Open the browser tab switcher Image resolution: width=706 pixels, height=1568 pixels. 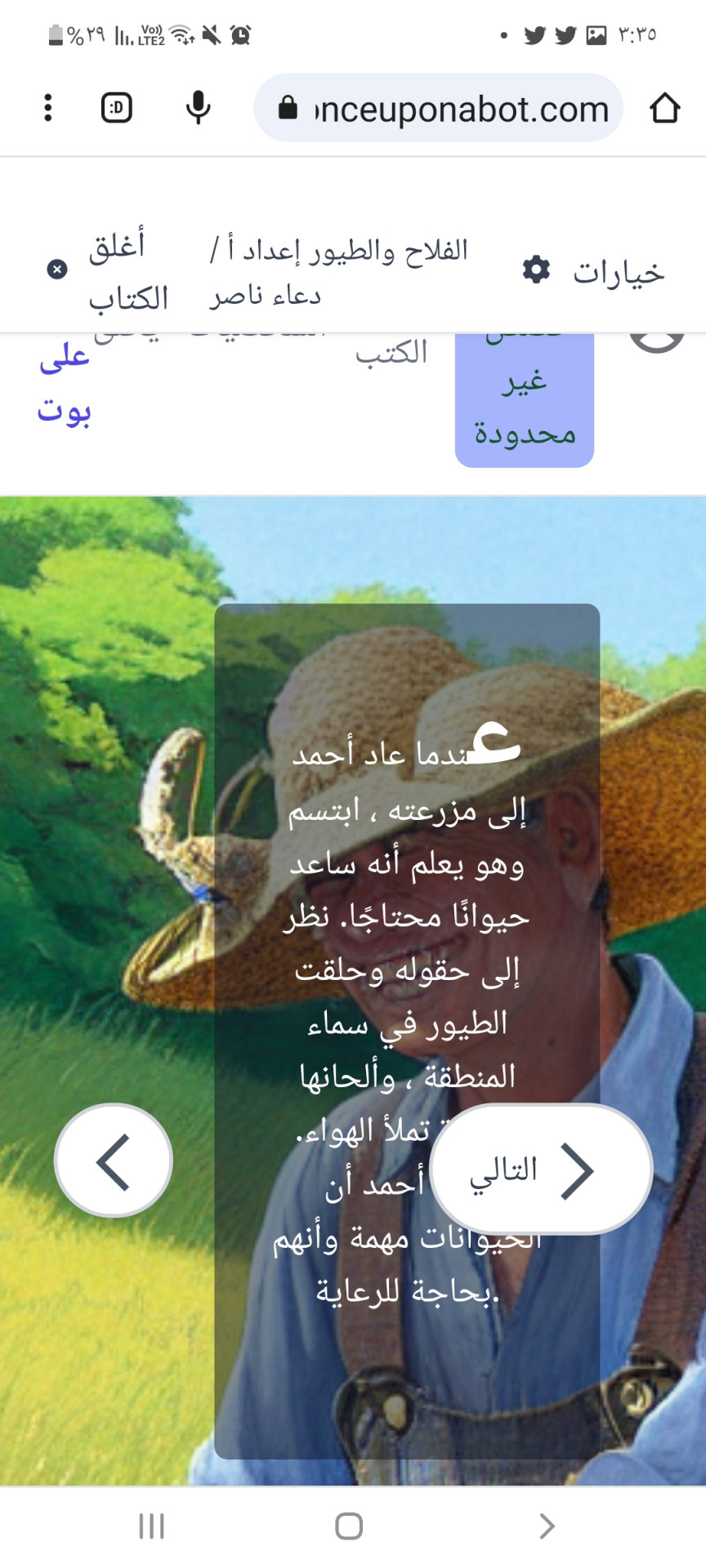click(x=117, y=108)
